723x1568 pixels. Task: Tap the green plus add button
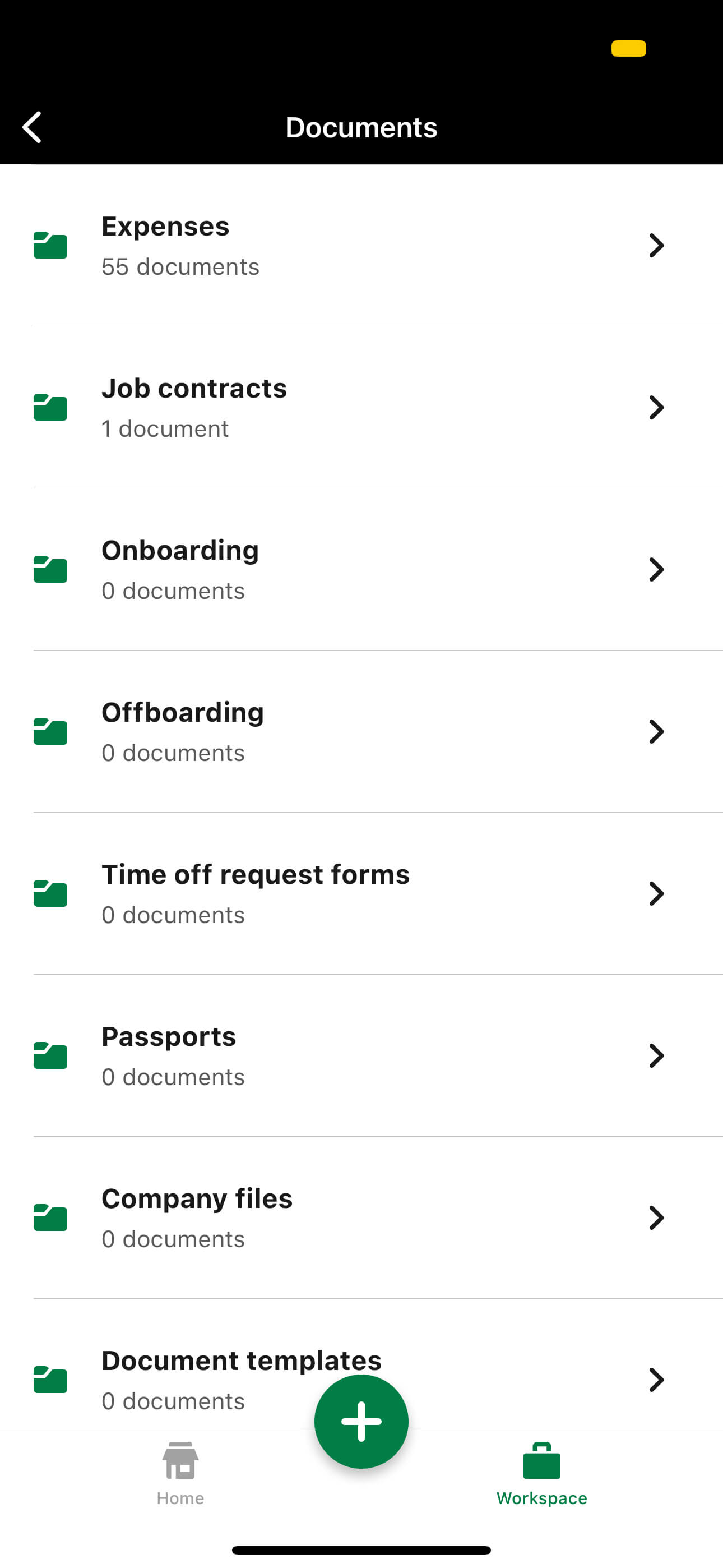pyautogui.click(x=361, y=1421)
